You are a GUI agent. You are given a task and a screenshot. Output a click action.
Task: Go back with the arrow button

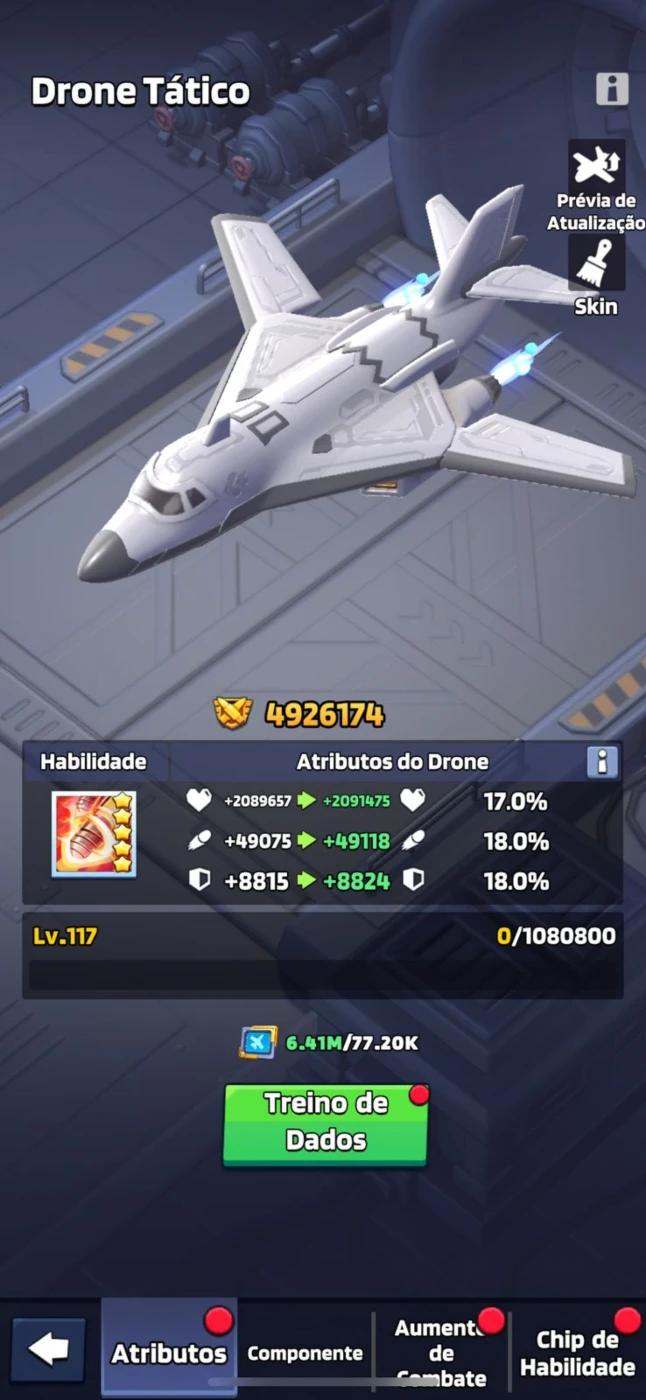point(48,1349)
